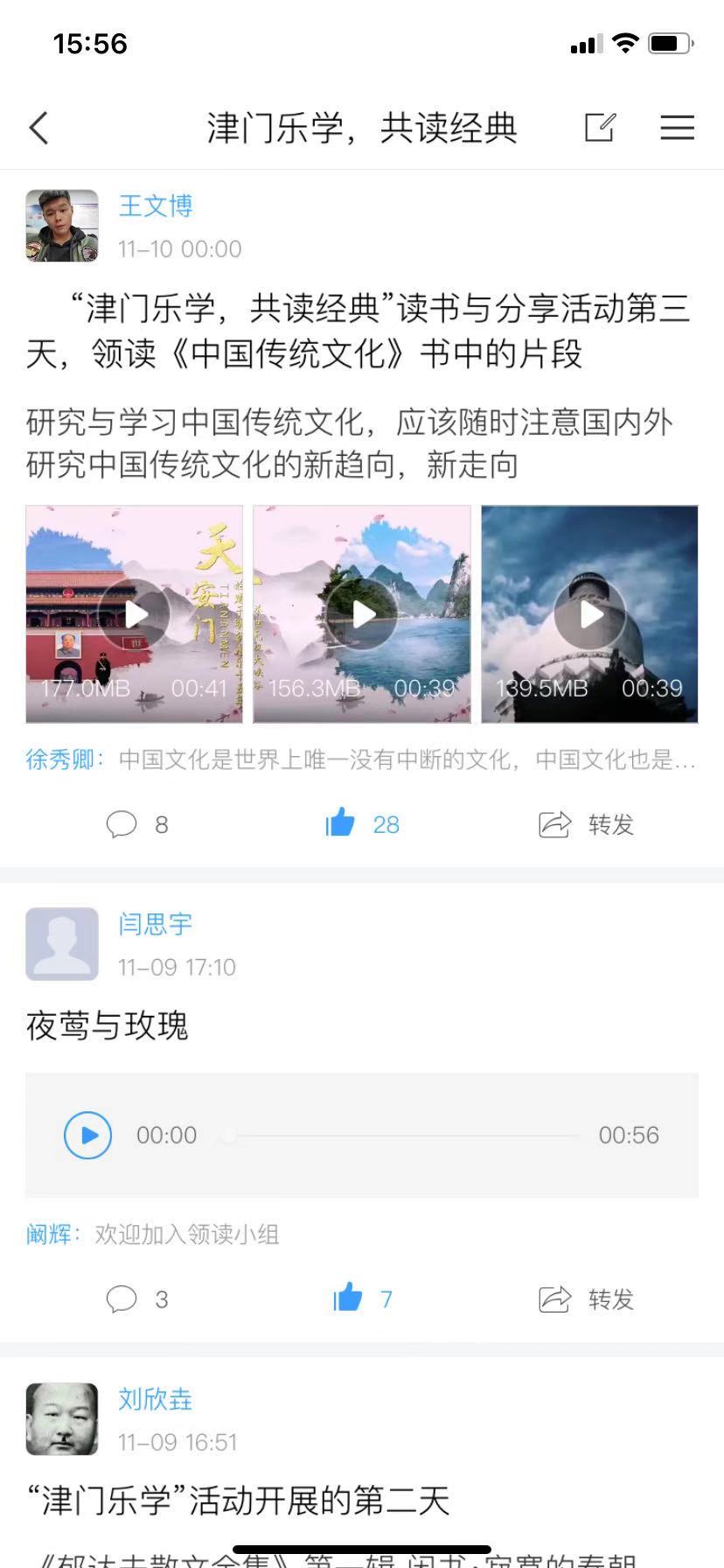Share 王文博's post via 转发

(586, 824)
